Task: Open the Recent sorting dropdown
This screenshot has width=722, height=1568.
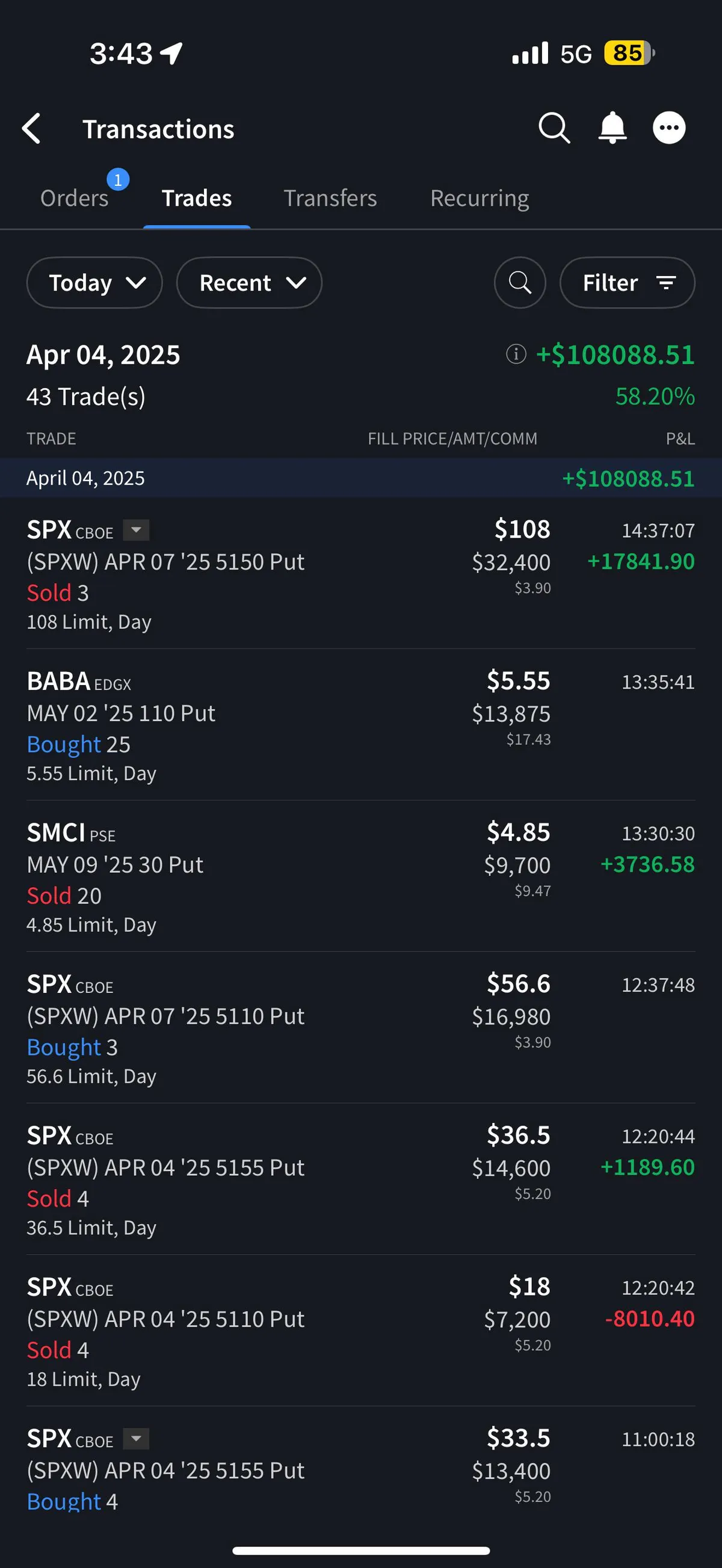Action: click(x=249, y=283)
